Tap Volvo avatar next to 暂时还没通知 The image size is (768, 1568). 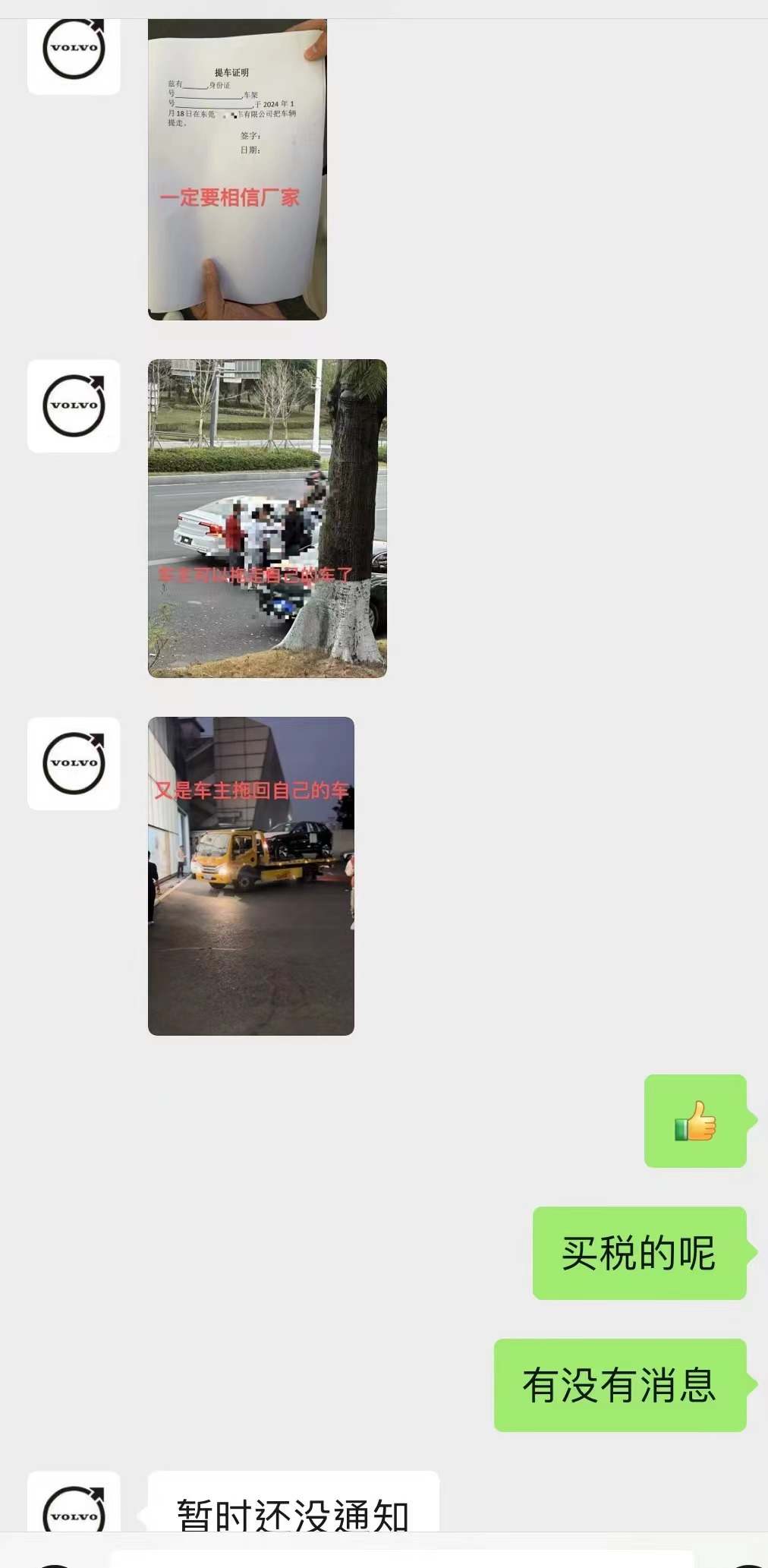74,1505
